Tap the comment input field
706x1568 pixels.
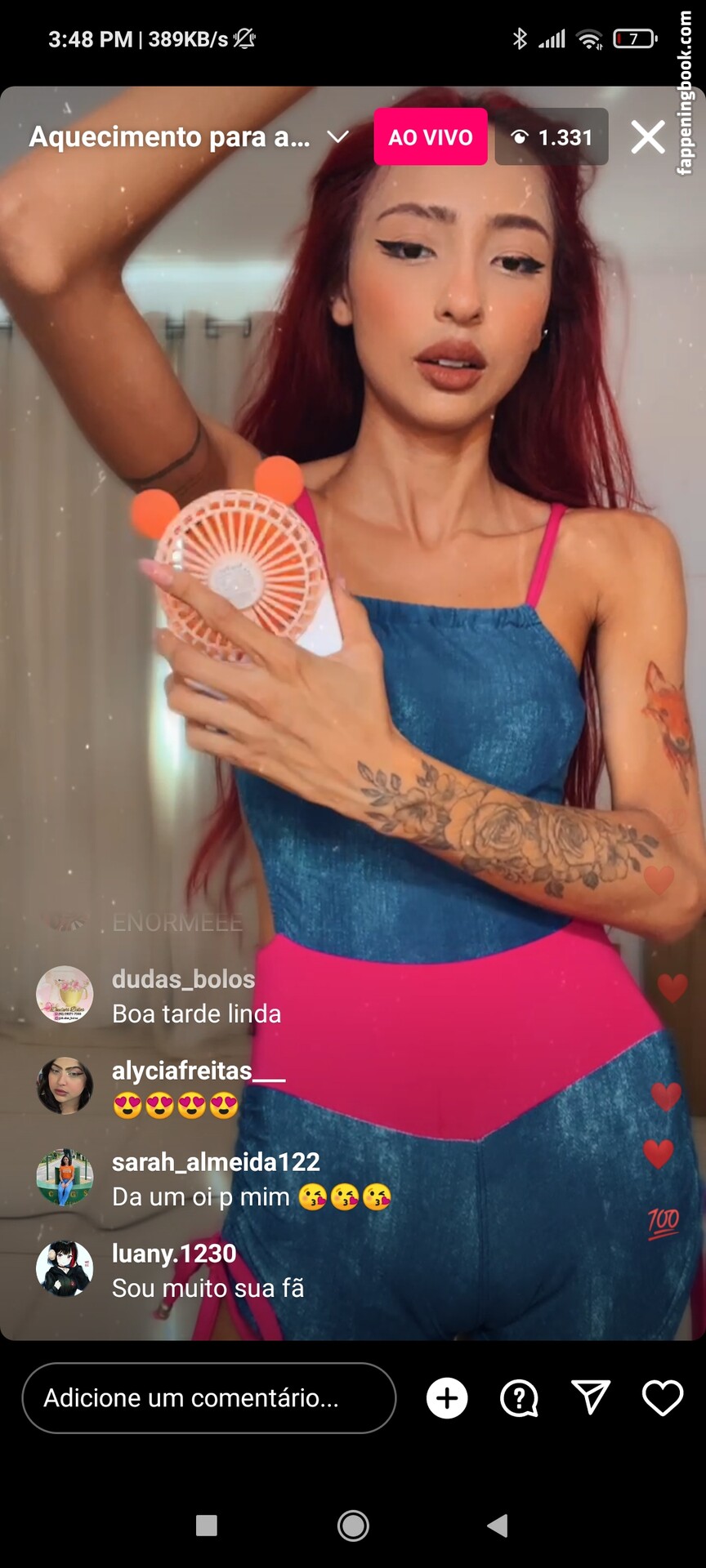(x=208, y=1397)
